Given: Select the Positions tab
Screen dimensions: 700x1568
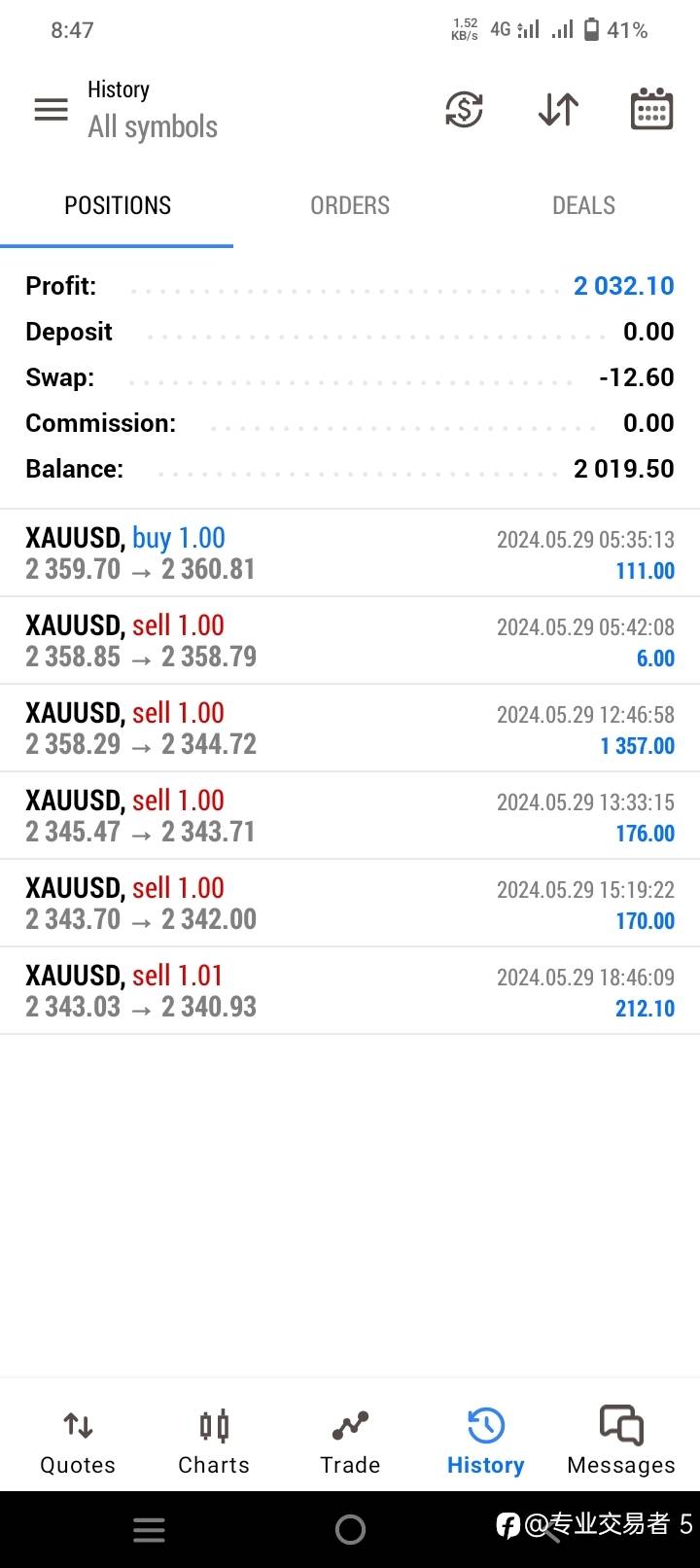Looking at the screenshot, I should (x=118, y=205).
